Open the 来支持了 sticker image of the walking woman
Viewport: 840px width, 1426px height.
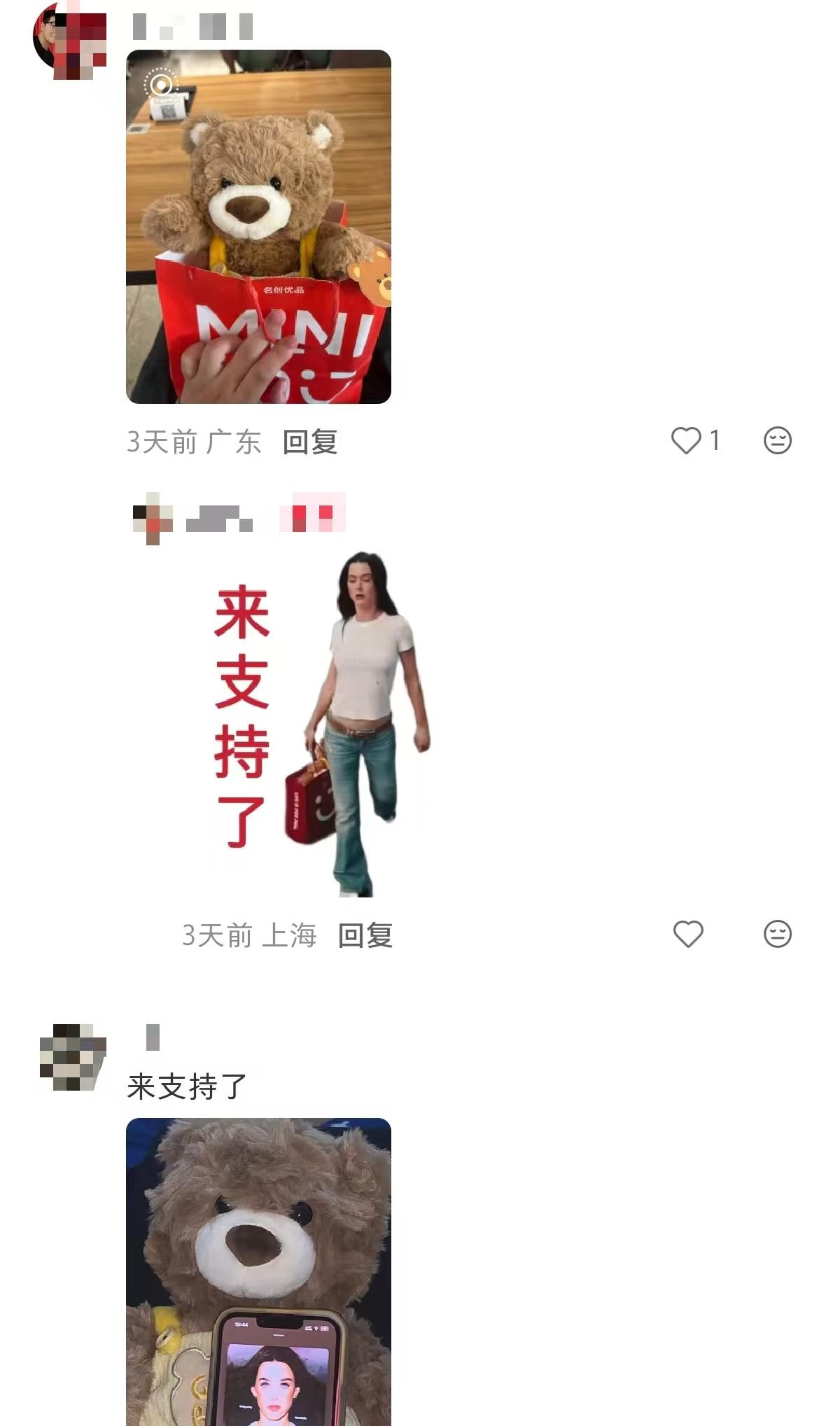[322, 725]
